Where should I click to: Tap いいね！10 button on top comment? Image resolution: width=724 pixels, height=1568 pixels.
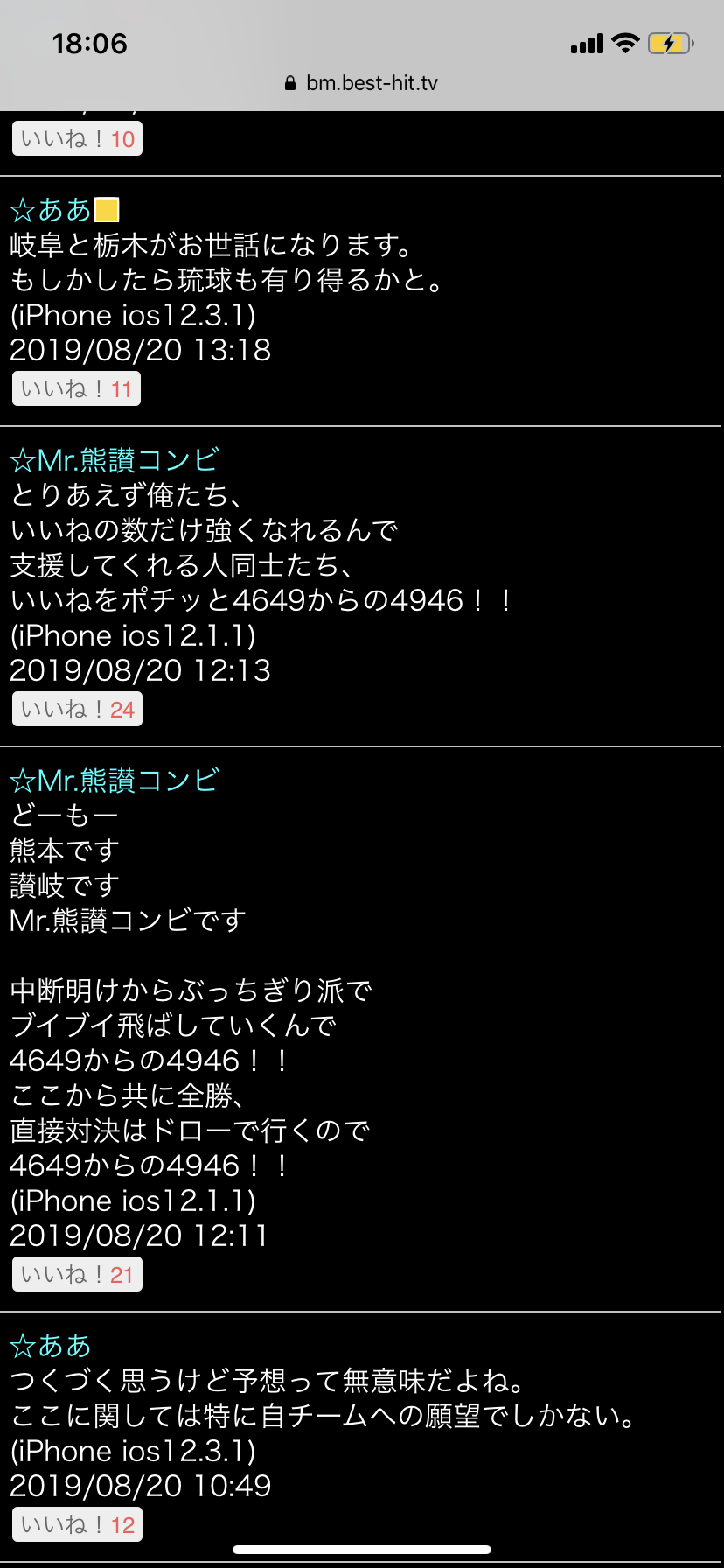pos(77,139)
